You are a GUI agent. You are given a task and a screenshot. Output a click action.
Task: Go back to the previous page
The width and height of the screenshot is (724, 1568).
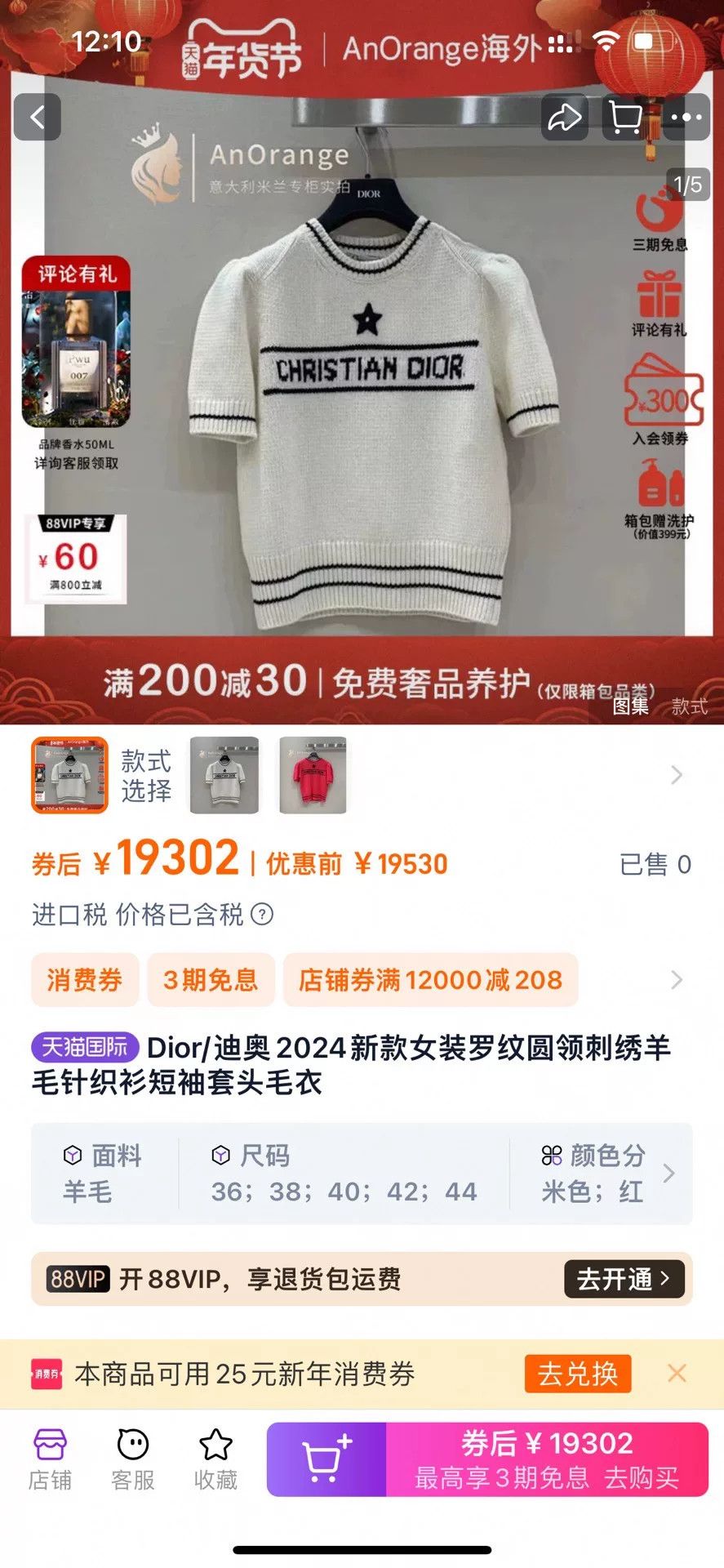click(38, 118)
